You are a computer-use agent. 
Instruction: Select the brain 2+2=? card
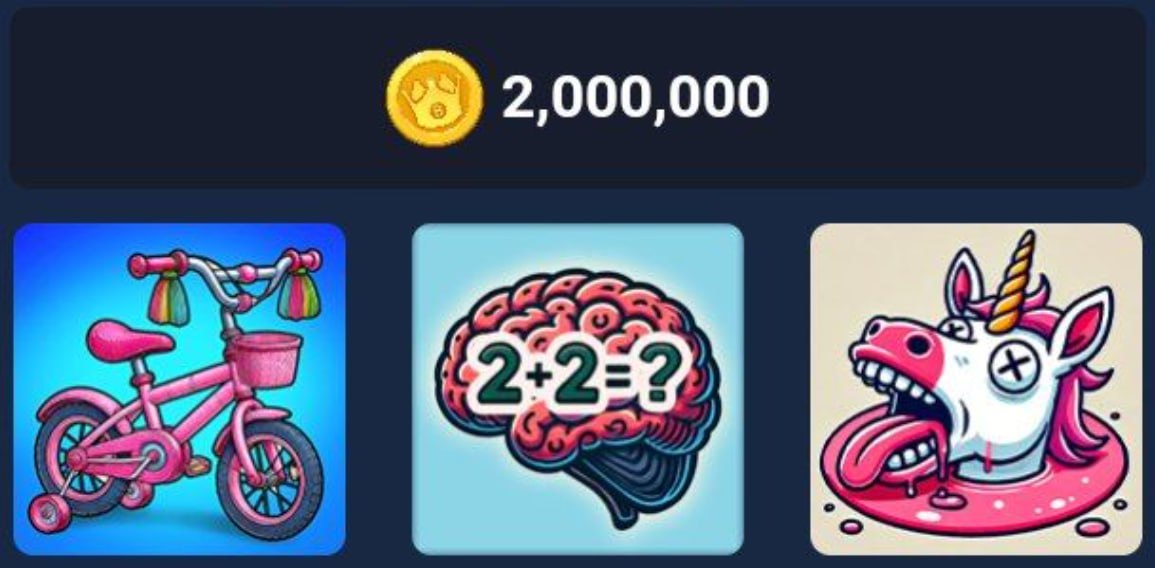tap(577, 388)
